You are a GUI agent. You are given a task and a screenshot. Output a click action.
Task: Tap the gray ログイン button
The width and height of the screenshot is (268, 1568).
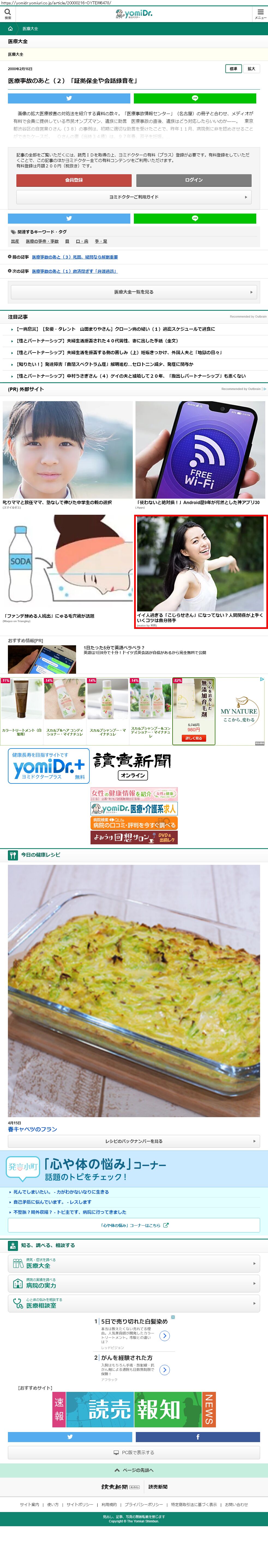click(x=193, y=180)
